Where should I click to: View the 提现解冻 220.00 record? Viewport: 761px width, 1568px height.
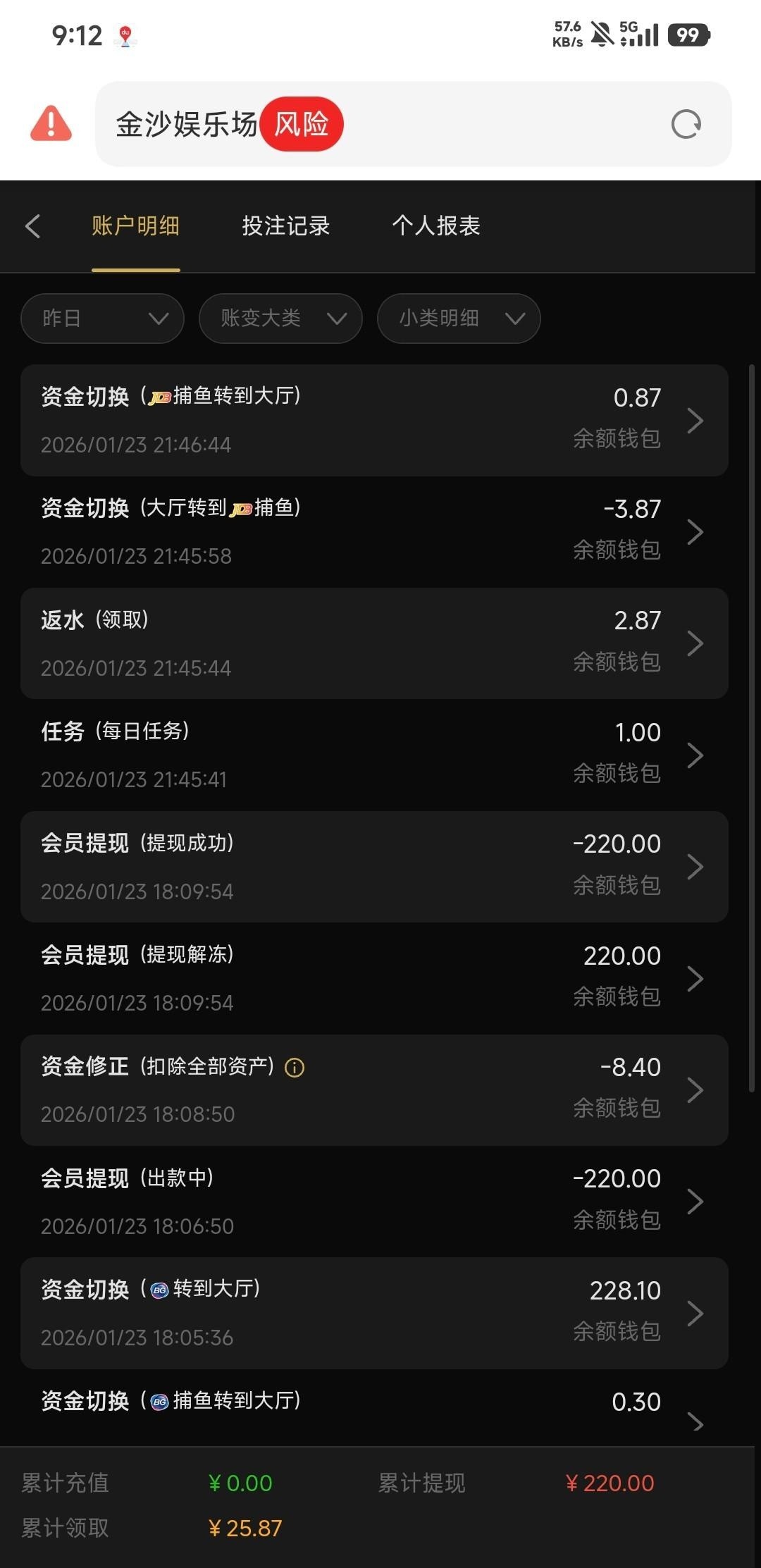(x=373, y=978)
